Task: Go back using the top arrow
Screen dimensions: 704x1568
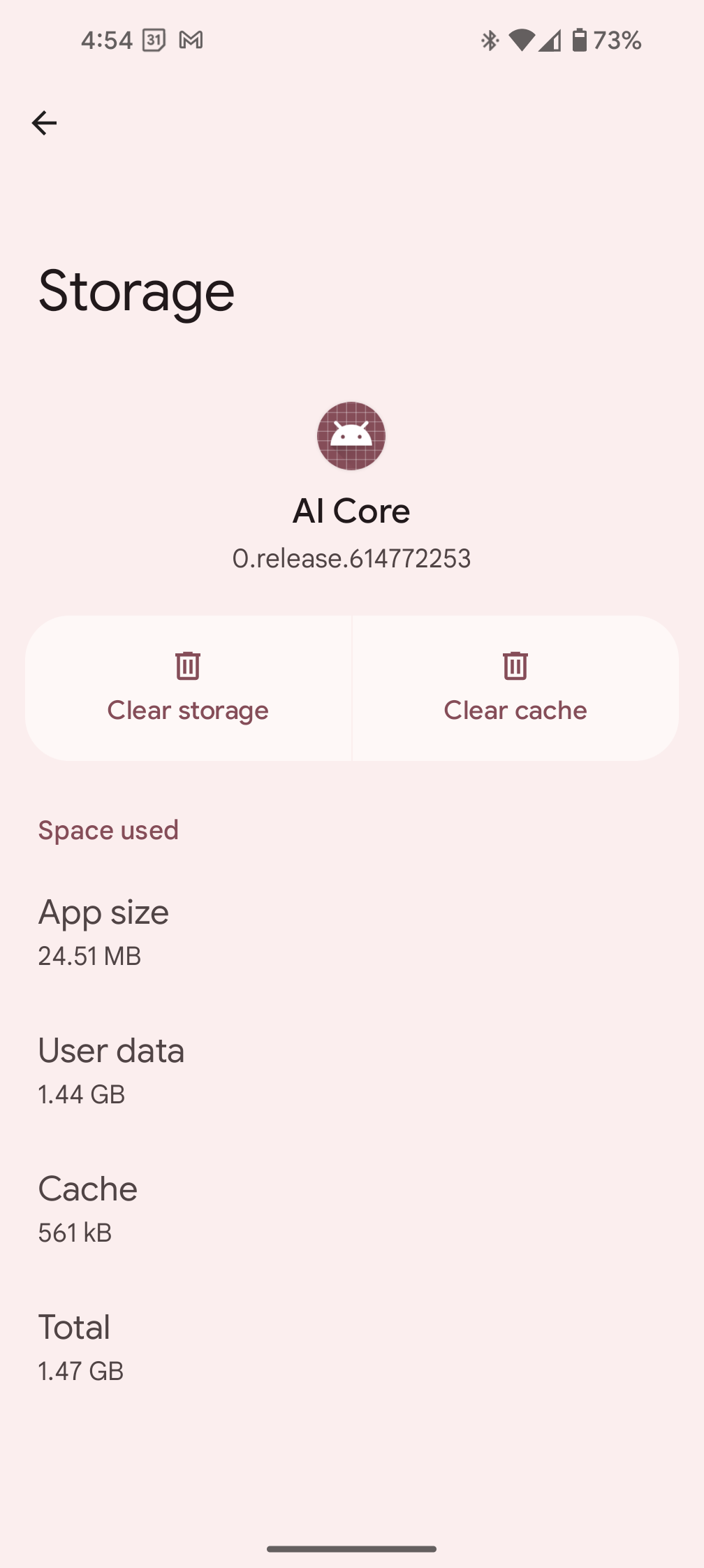Action: 44,123
